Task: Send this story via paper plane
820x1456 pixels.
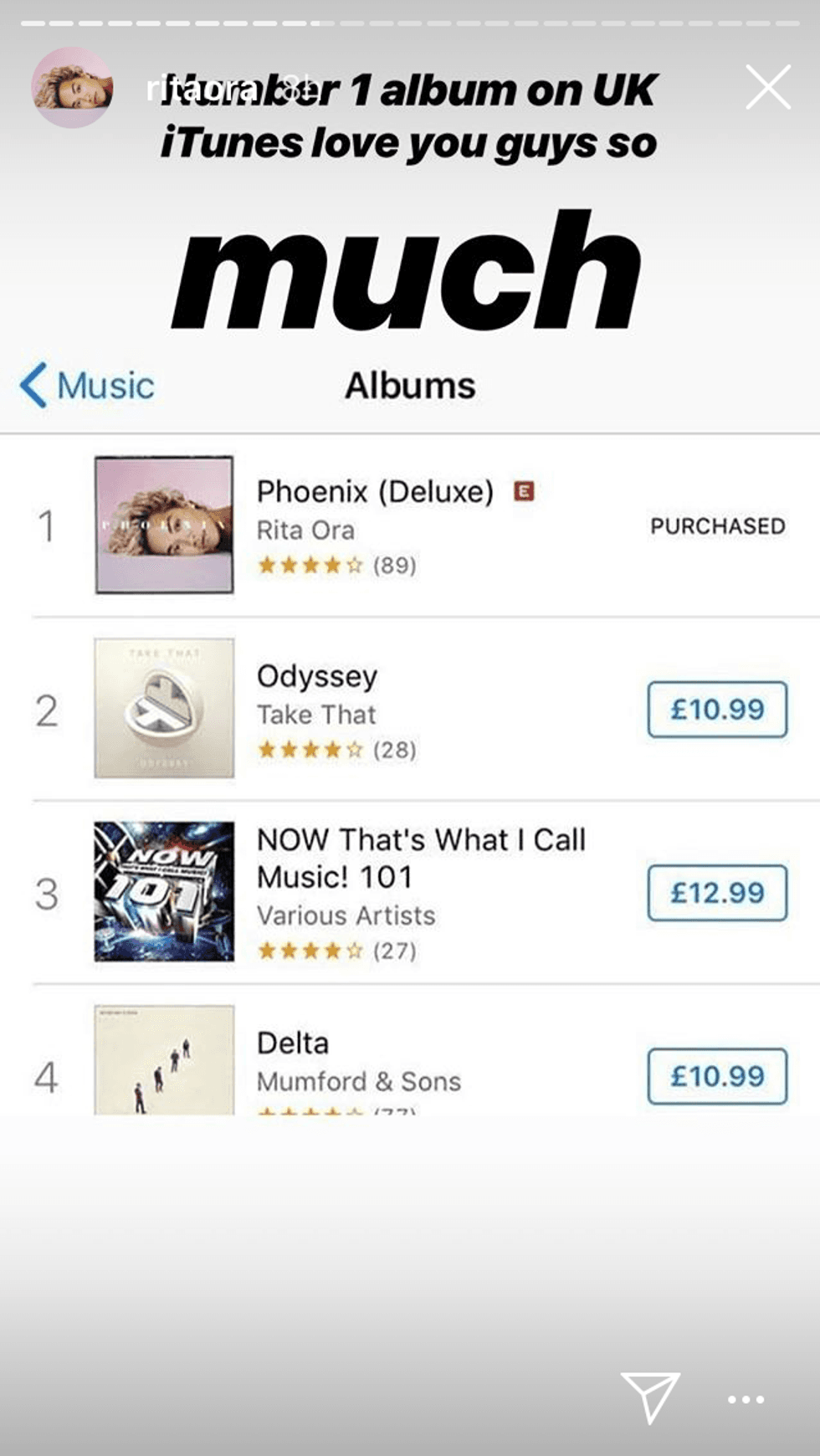Action: pos(649,1396)
